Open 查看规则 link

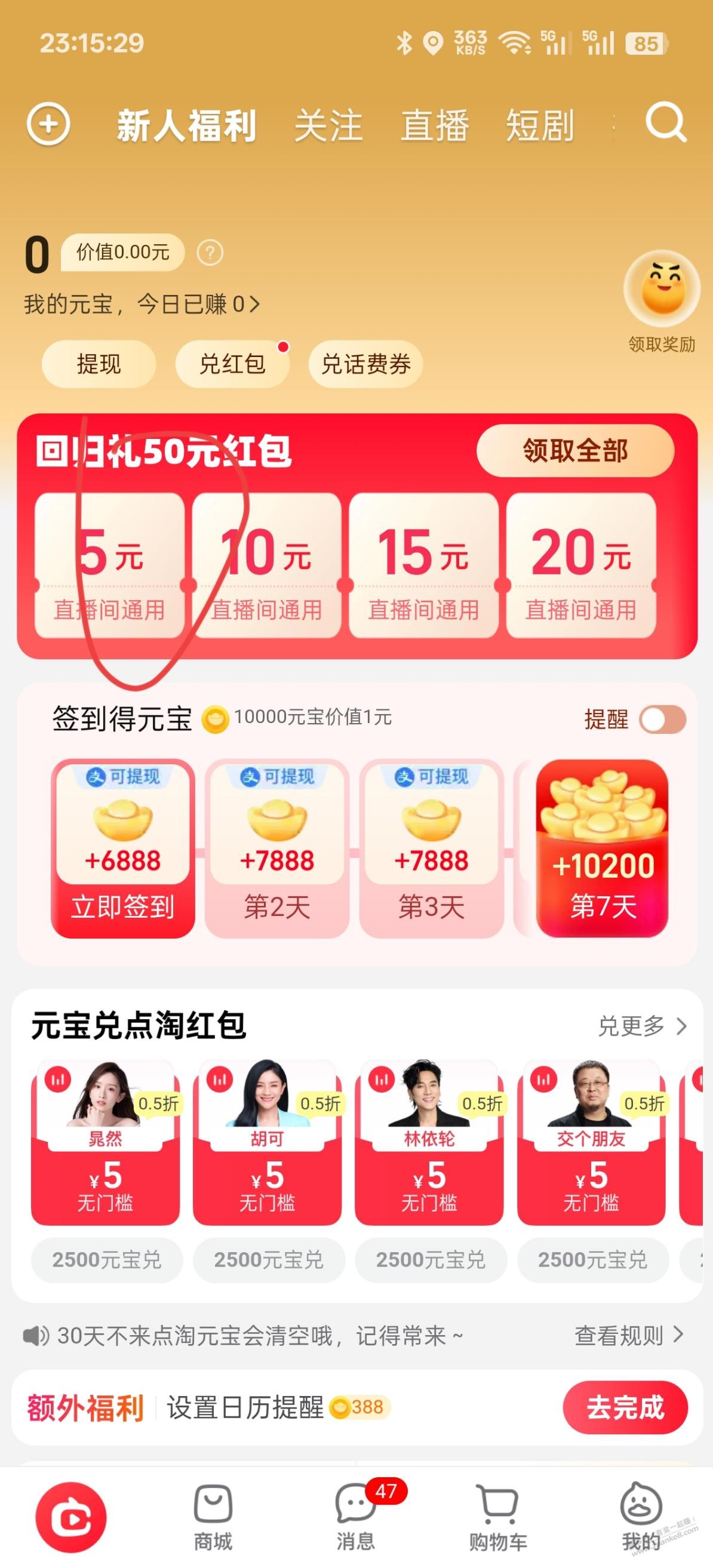tap(628, 1336)
